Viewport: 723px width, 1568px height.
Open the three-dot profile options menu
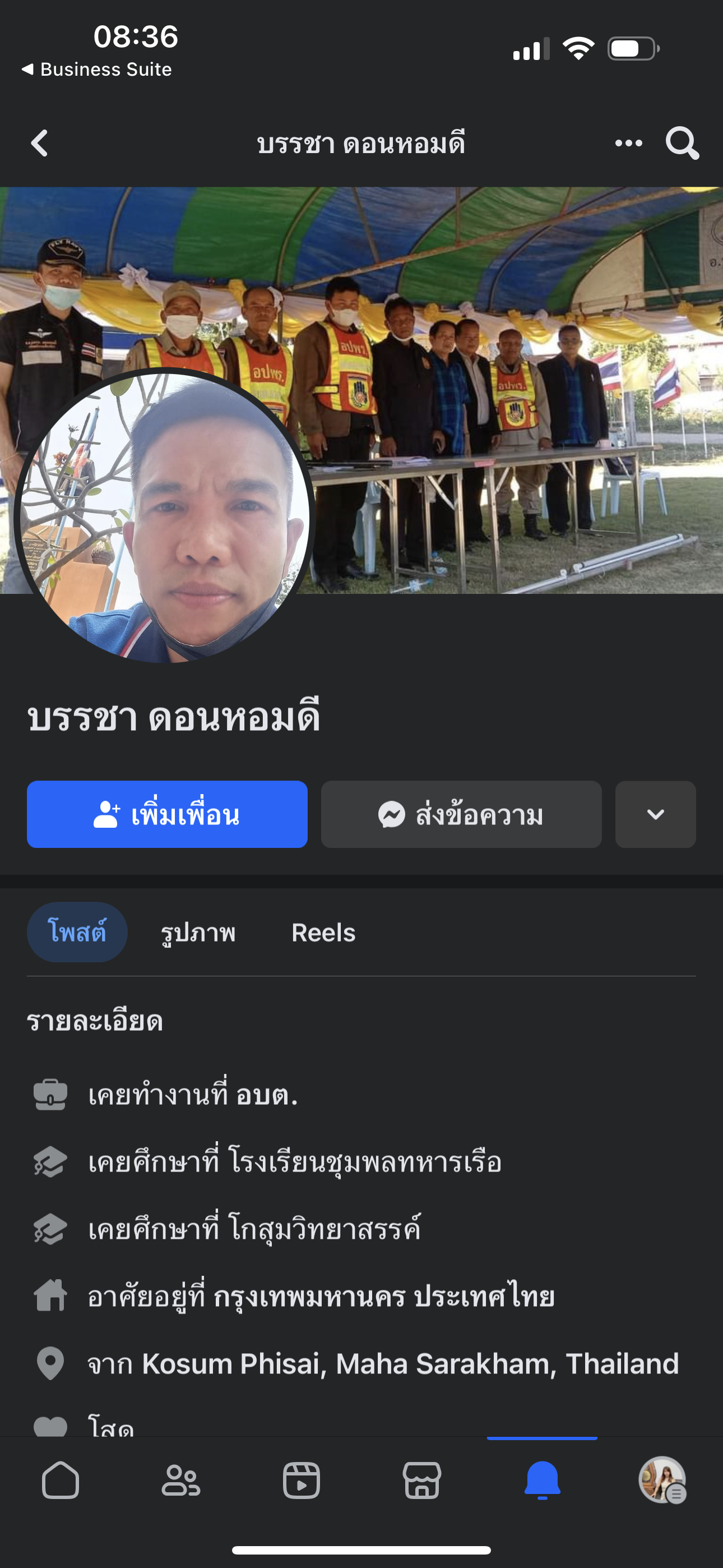pyautogui.click(x=628, y=144)
